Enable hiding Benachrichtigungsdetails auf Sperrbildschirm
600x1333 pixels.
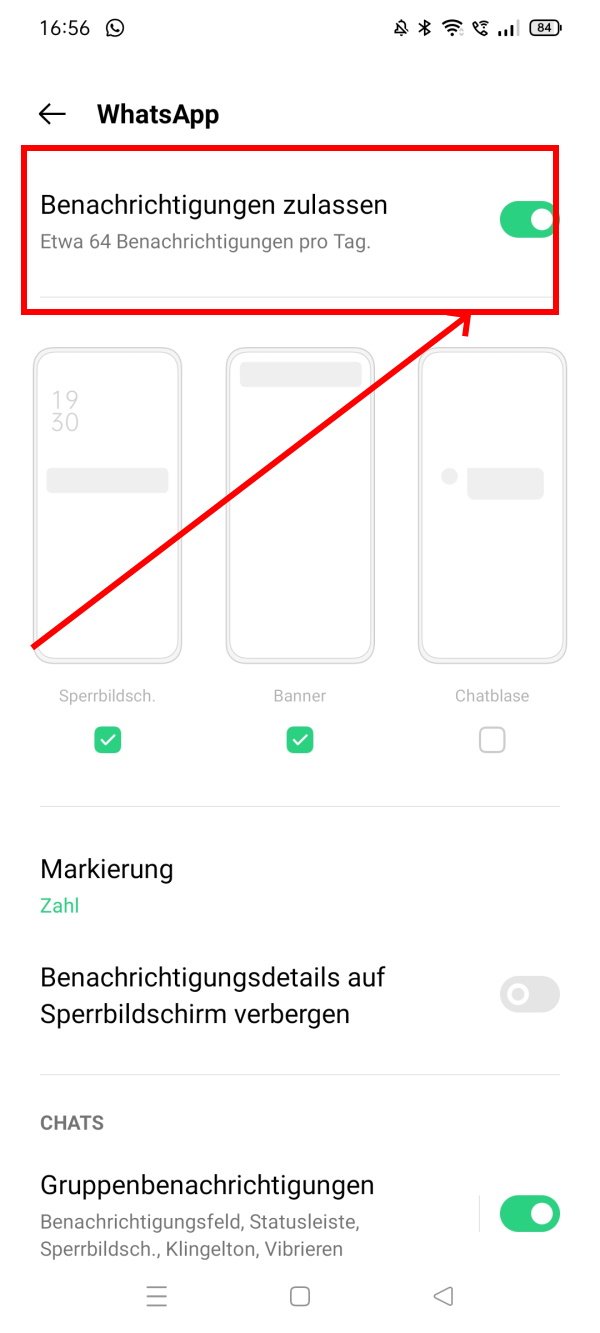tap(529, 995)
